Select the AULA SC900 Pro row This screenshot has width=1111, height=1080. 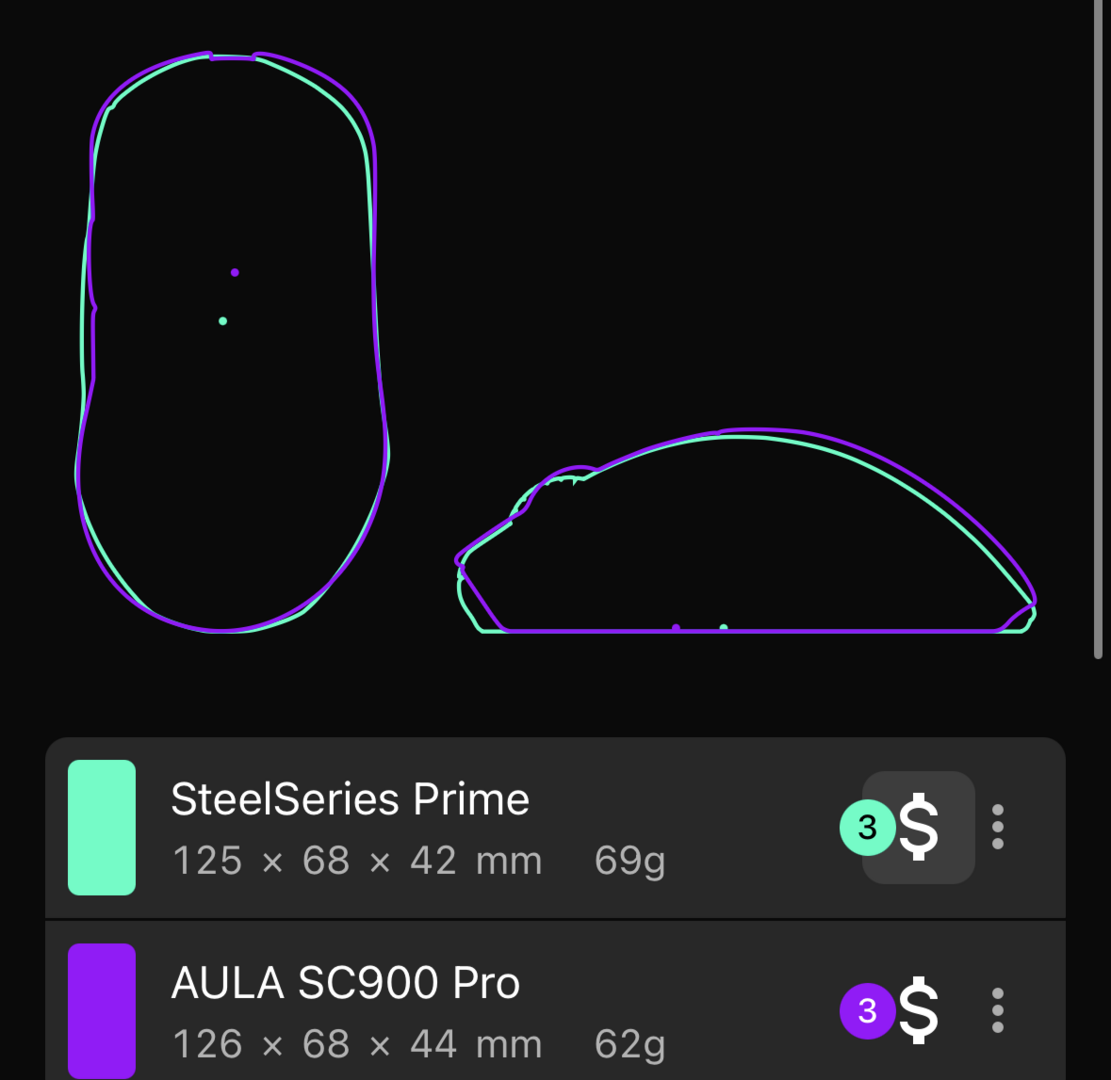point(450,1010)
